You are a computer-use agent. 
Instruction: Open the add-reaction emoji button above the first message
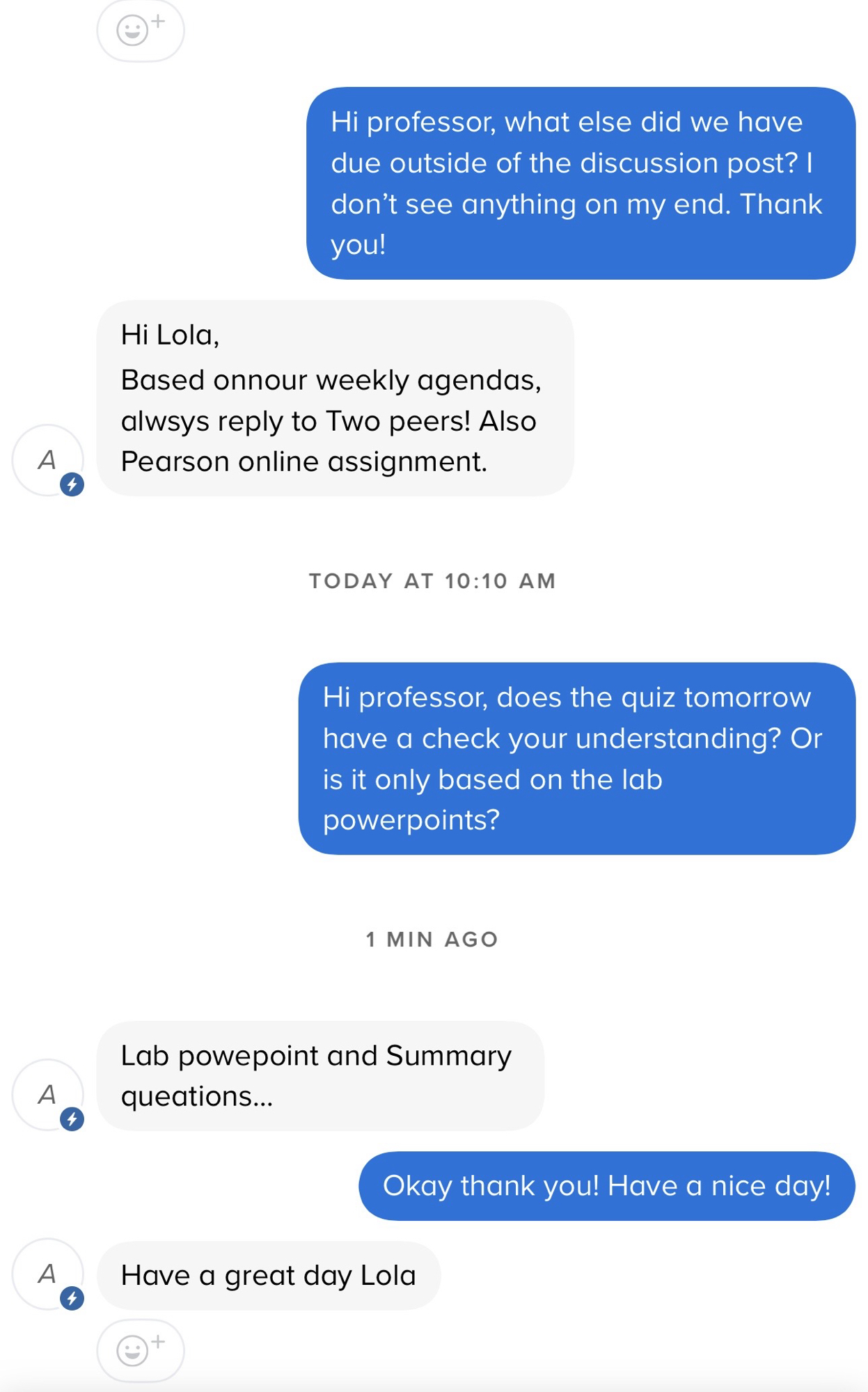coord(140,31)
